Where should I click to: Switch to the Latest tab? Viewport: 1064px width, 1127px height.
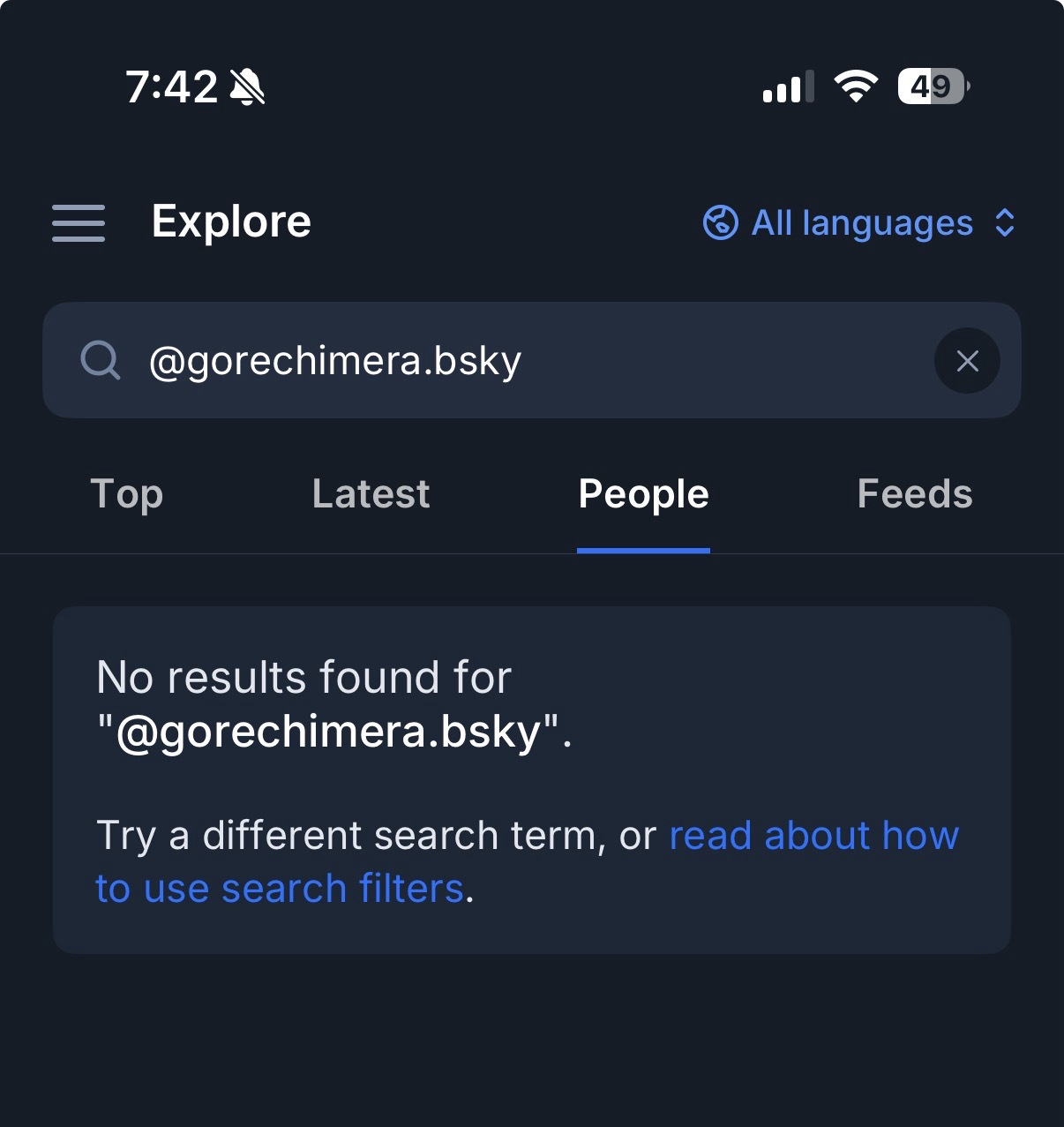371,494
